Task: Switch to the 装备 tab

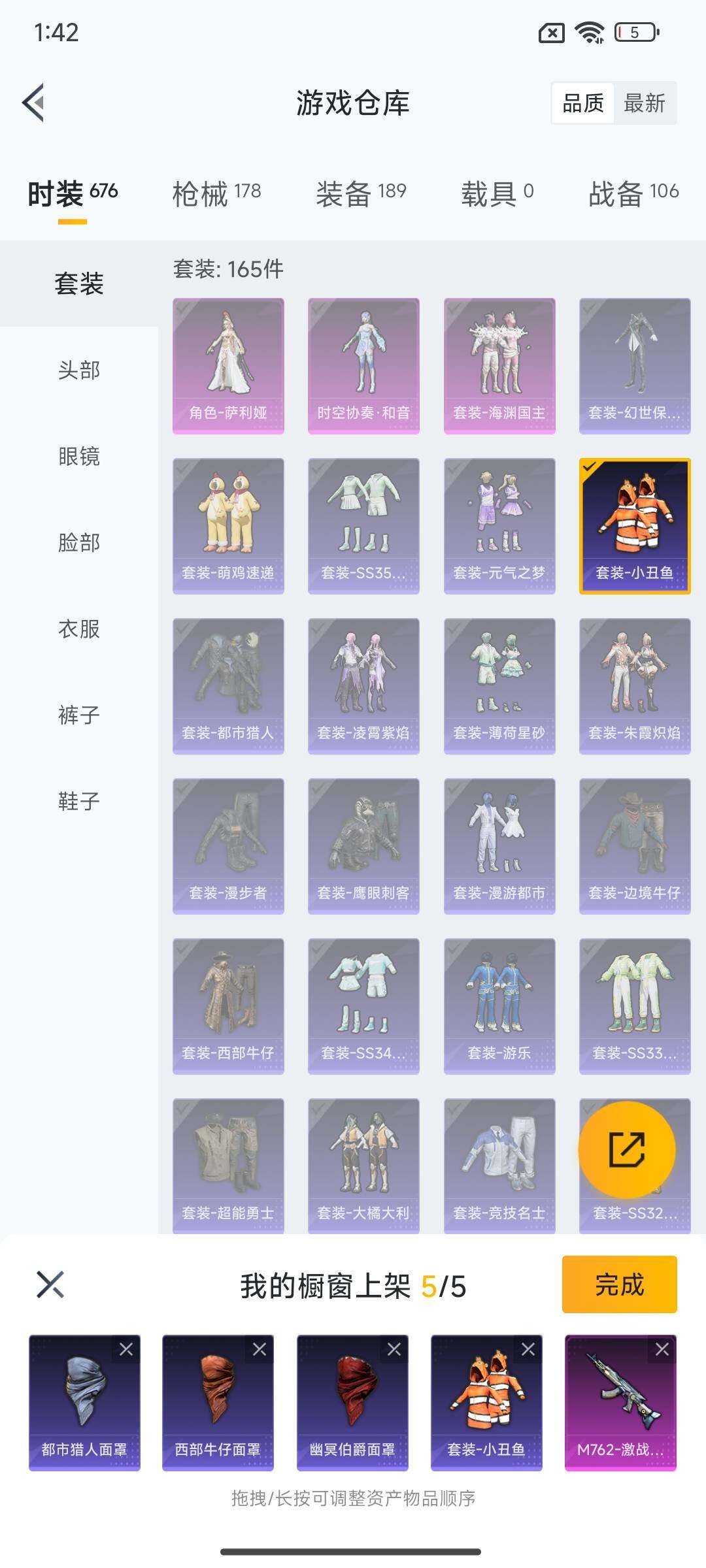Action: pyautogui.click(x=361, y=193)
